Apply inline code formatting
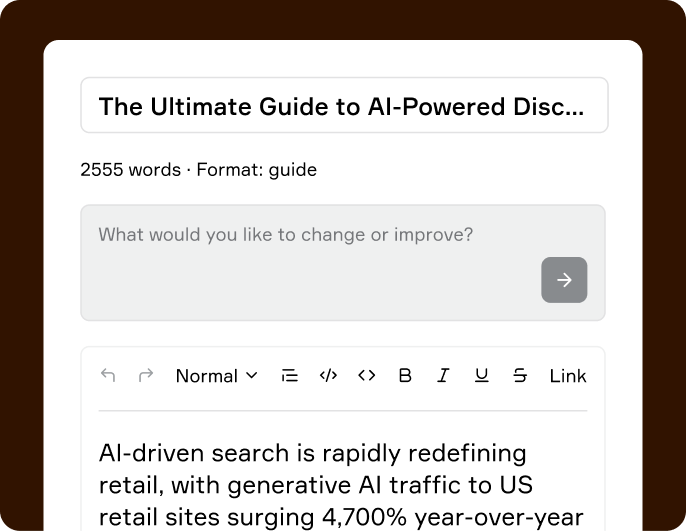This screenshot has height=531, width=686. 367,376
